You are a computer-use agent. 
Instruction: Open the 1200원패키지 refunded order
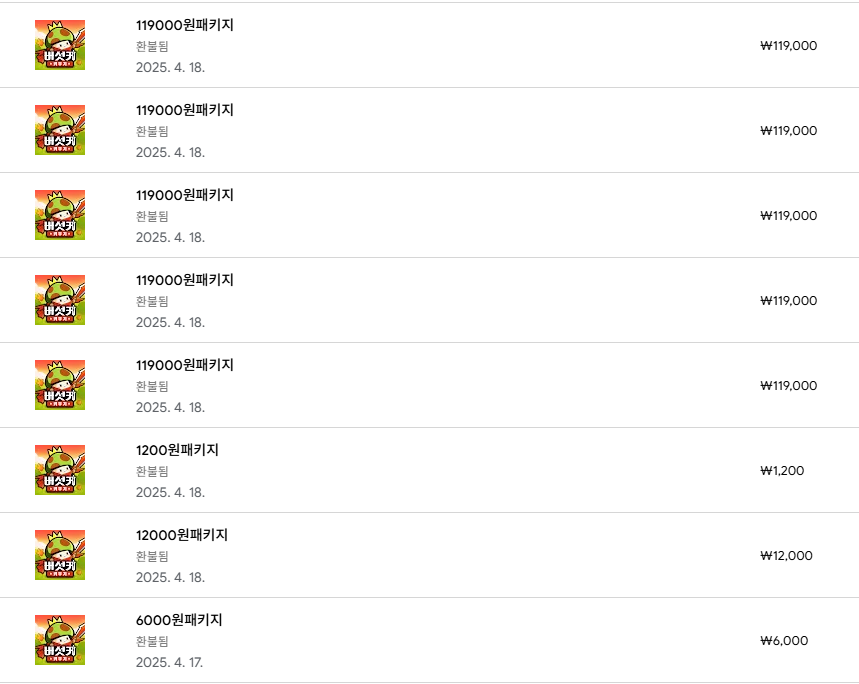(177, 451)
